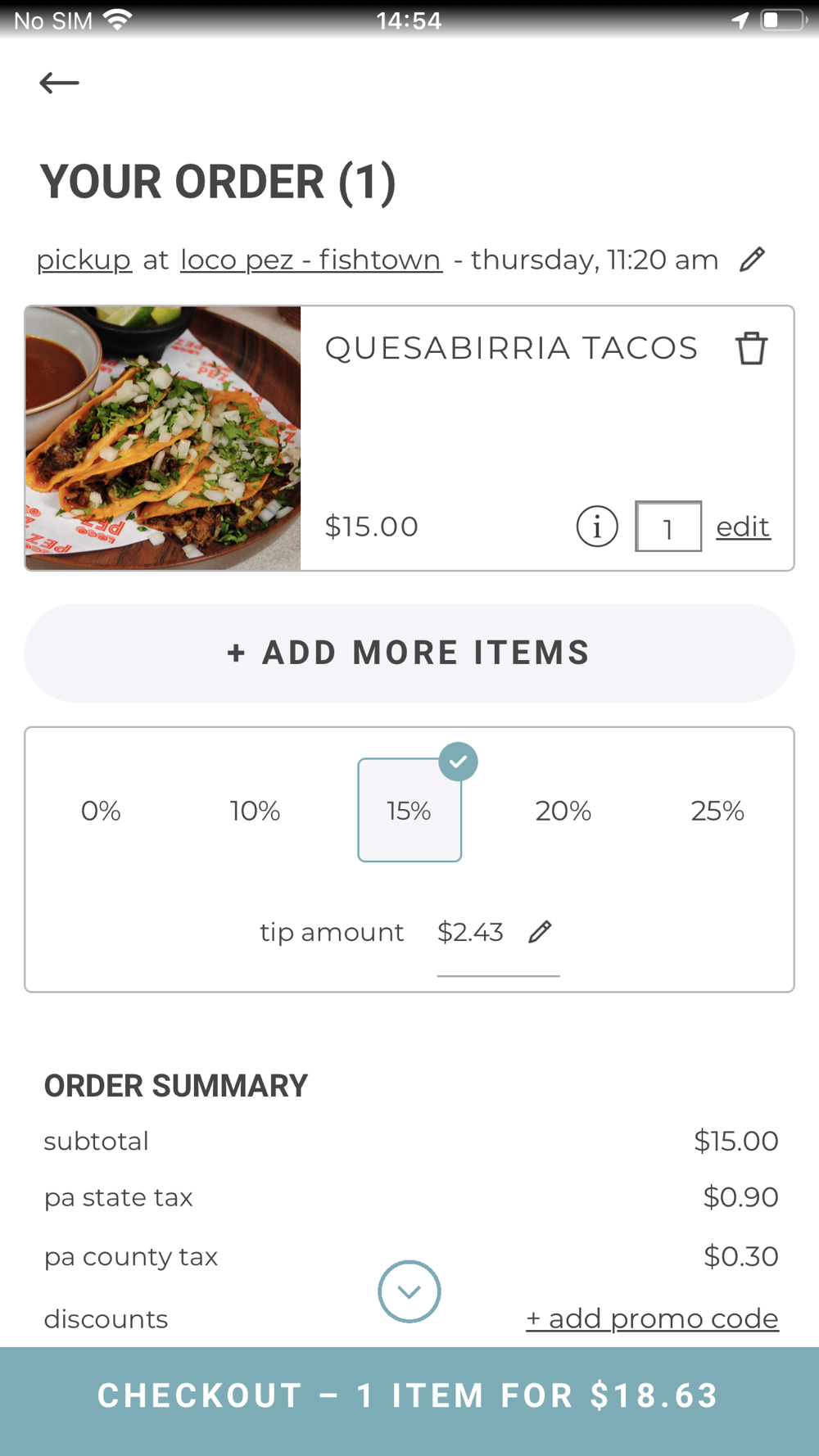The image size is (819, 1456).
Task: Add a promo code
Action: (652, 1318)
